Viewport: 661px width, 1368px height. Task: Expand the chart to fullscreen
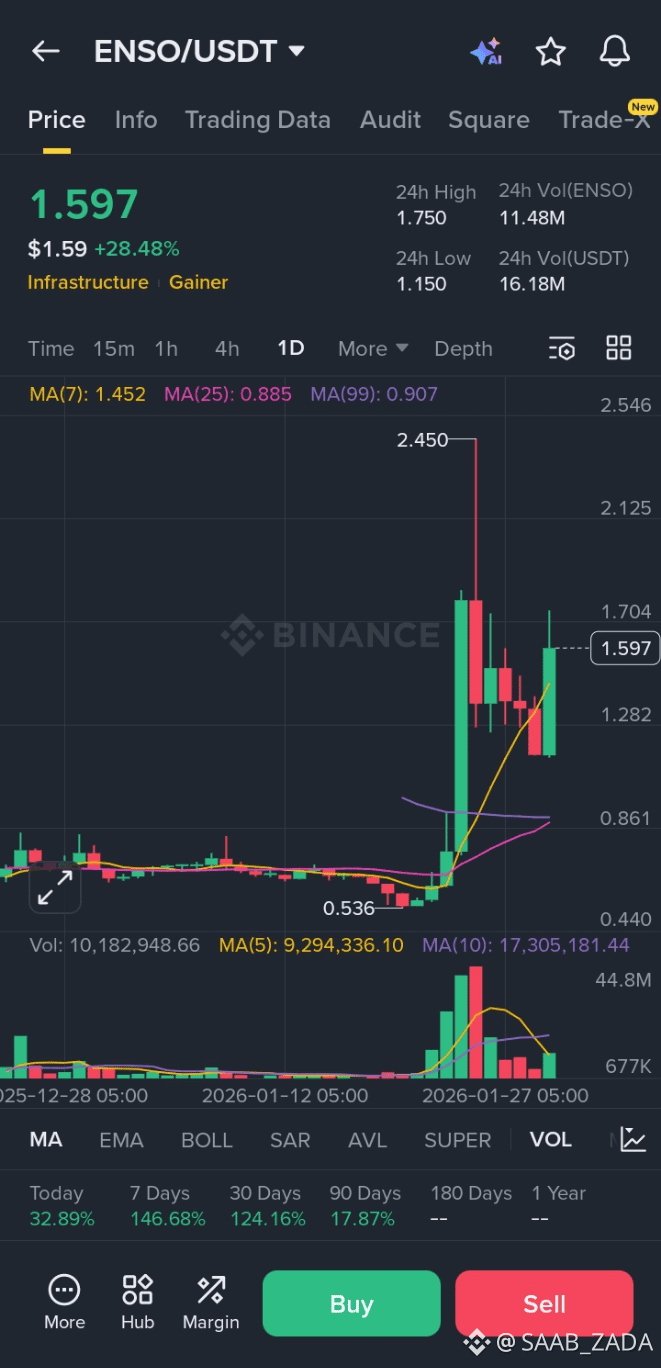[55, 887]
